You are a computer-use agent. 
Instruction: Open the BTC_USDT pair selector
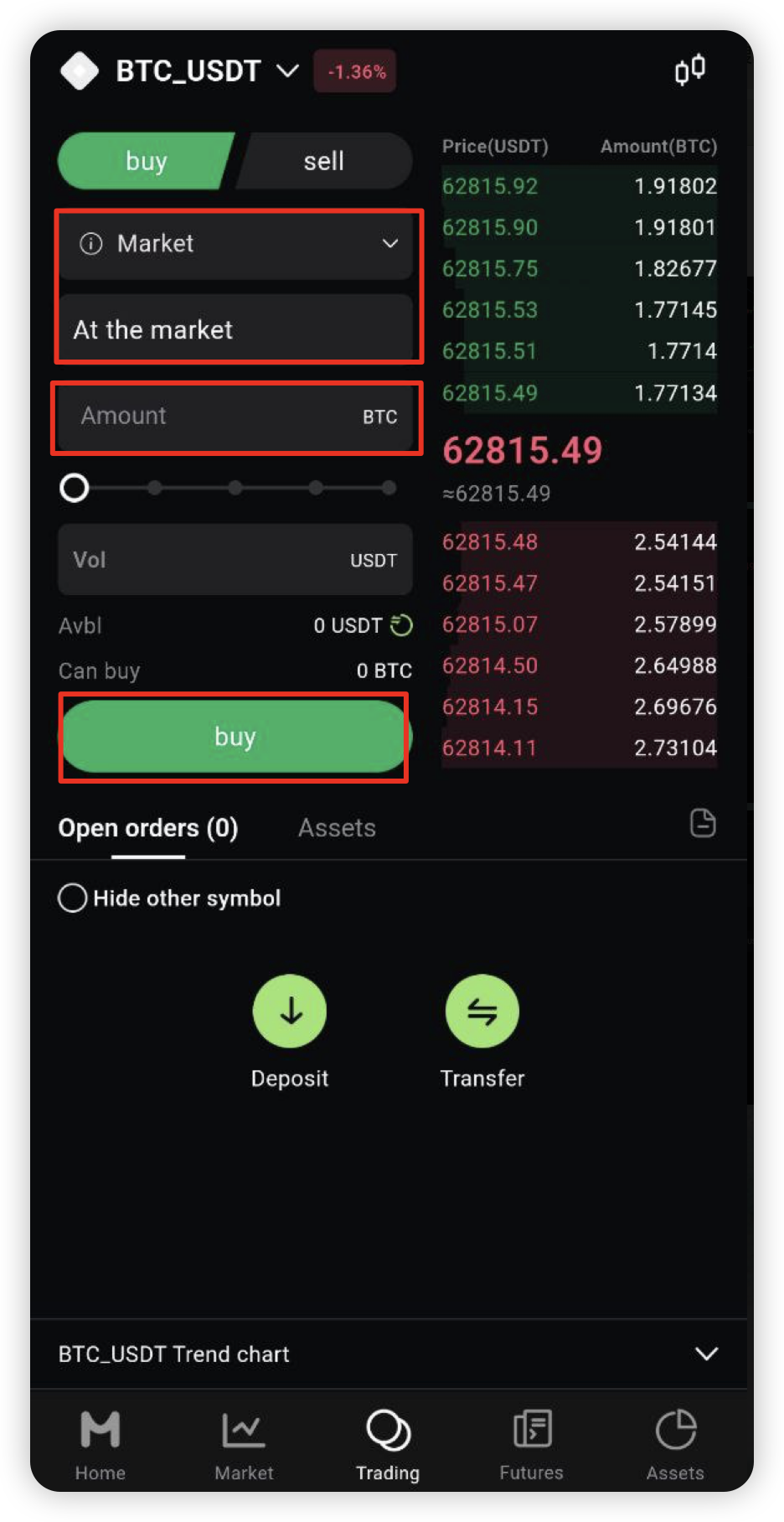tap(206, 71)
